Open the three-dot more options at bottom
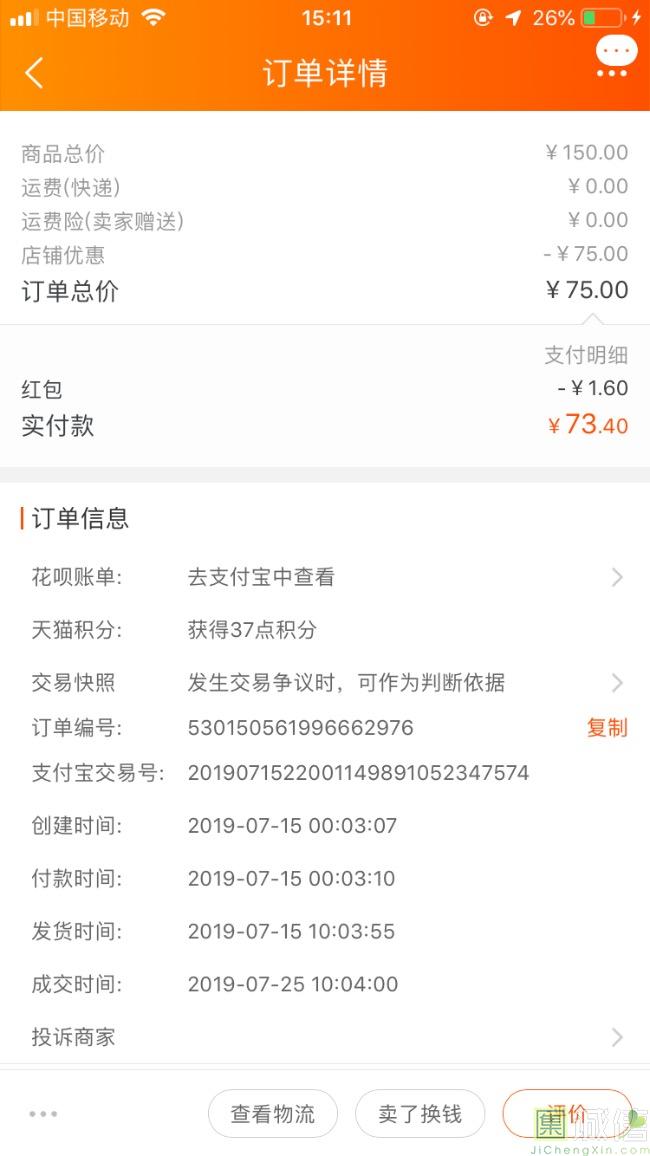The width and height of the screenshot is (650, 1156). pyautogui.click(x=43, y=1114)
